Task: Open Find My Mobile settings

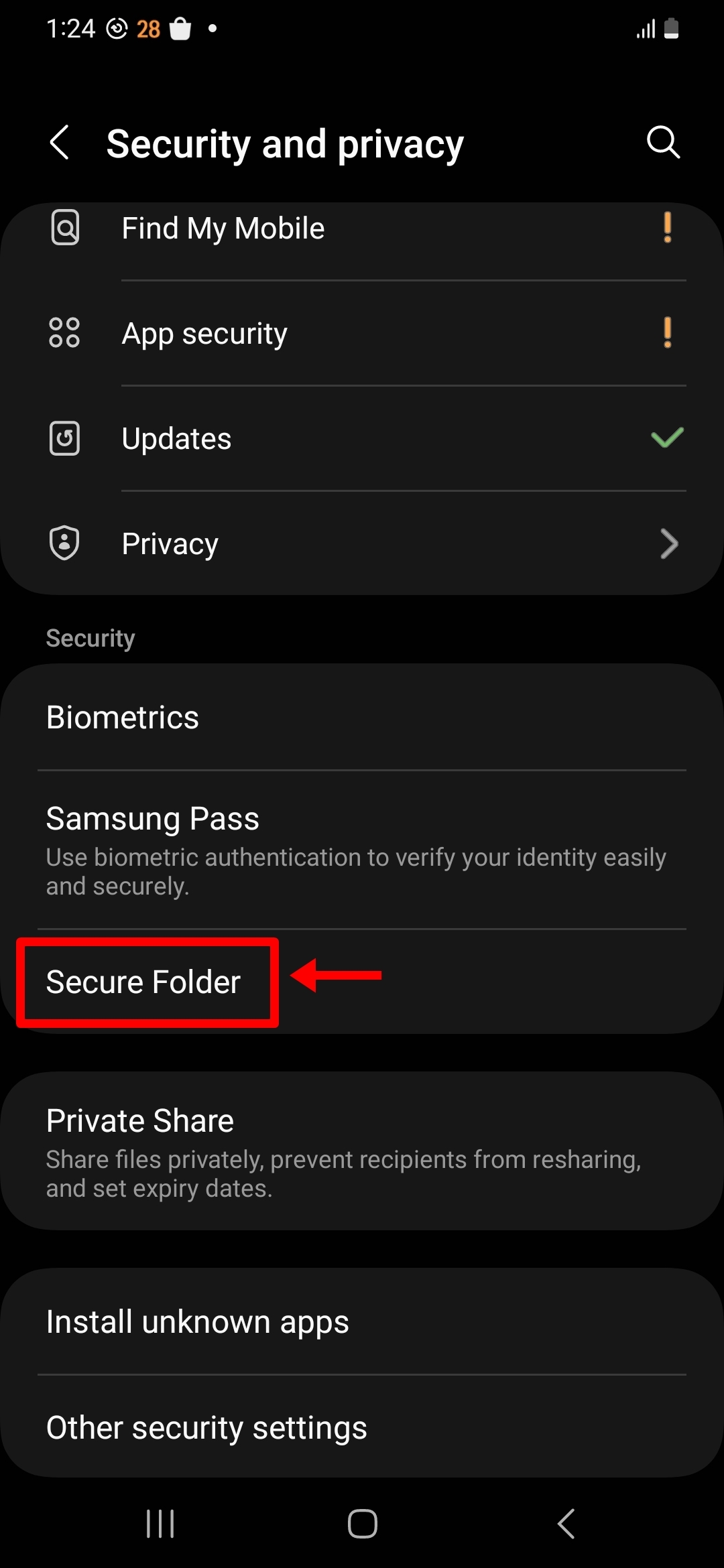Action: click(362, 228)
